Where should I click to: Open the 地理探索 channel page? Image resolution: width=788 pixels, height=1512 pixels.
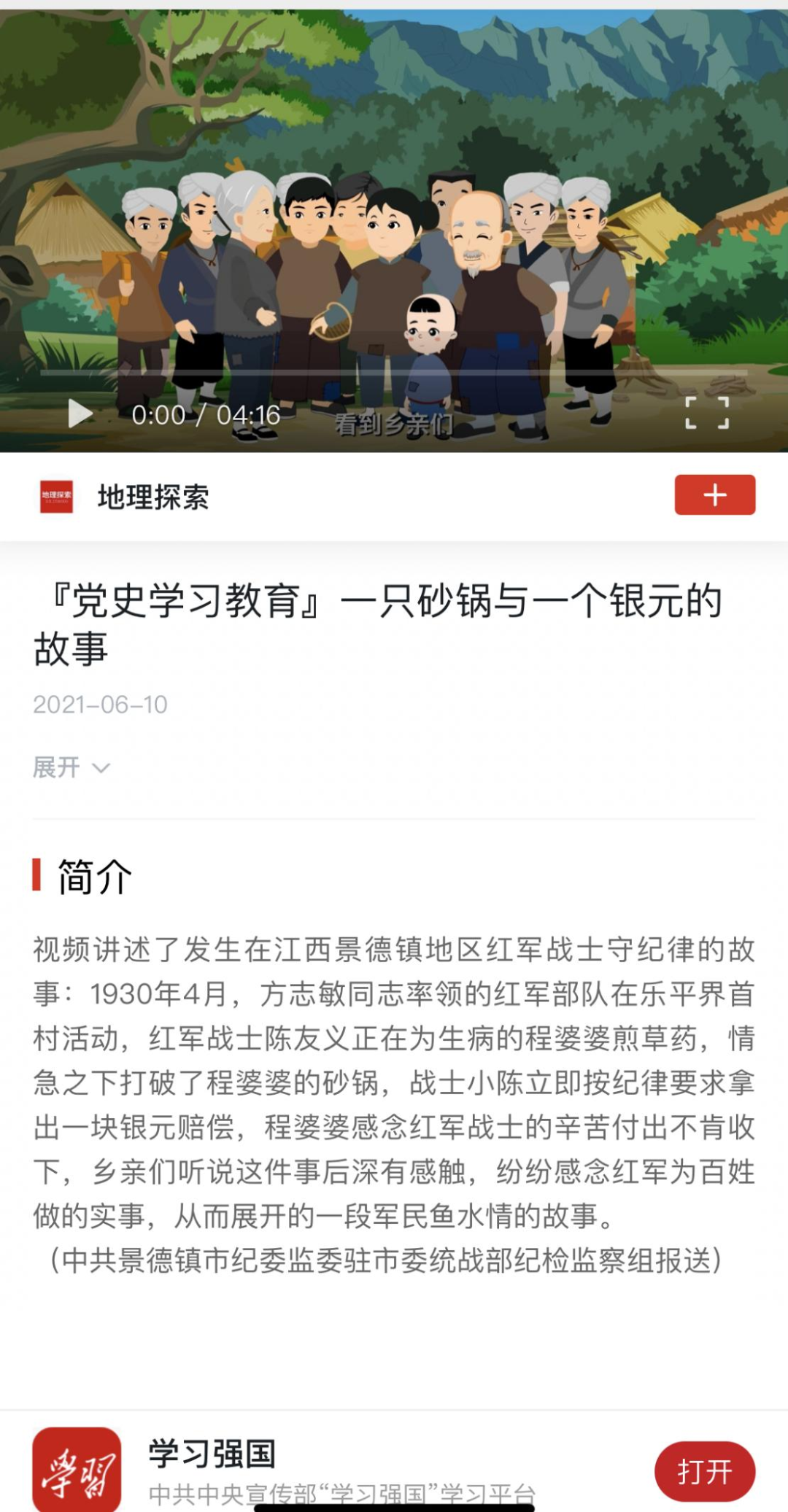pyautogui.click(x=152, y=497)
